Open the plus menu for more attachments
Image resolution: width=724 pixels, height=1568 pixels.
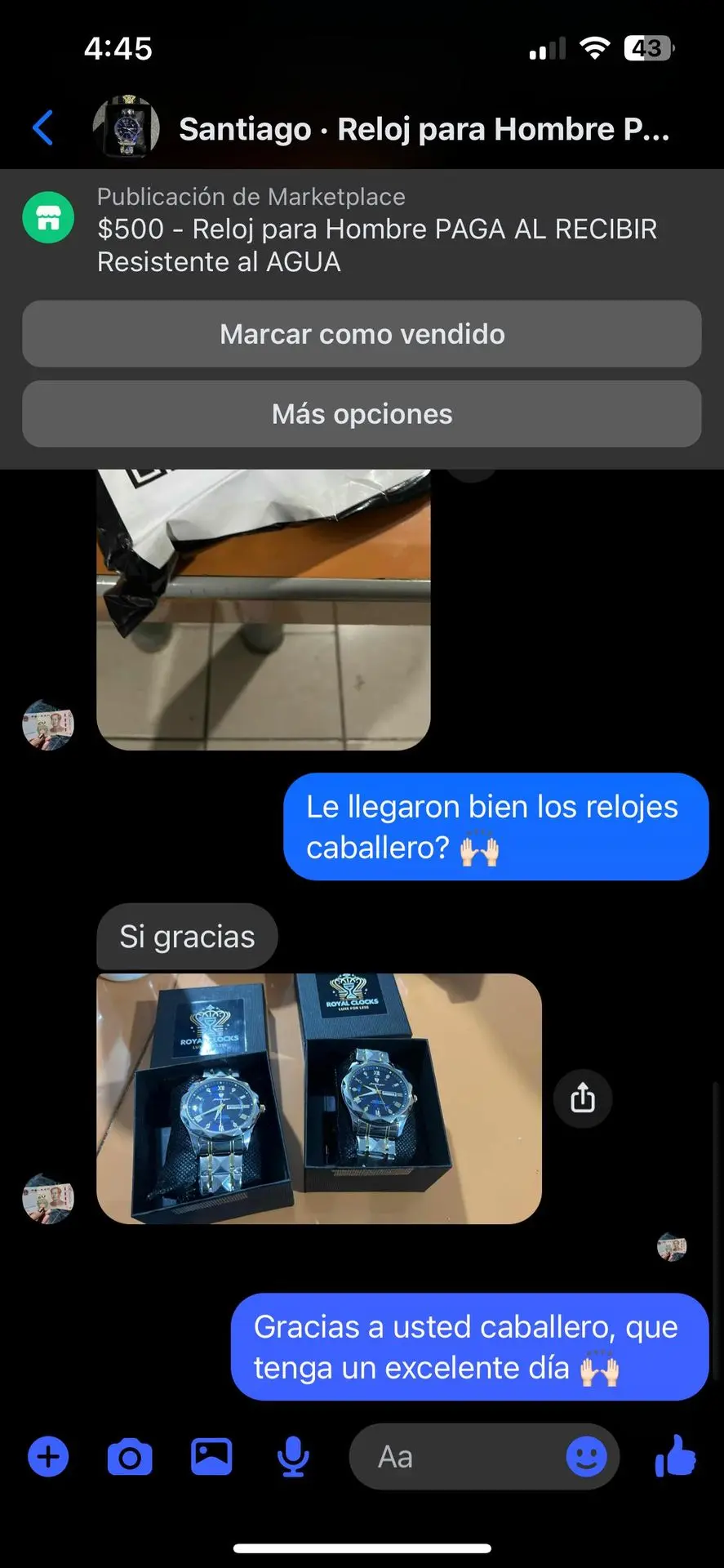click(49, 1457)
